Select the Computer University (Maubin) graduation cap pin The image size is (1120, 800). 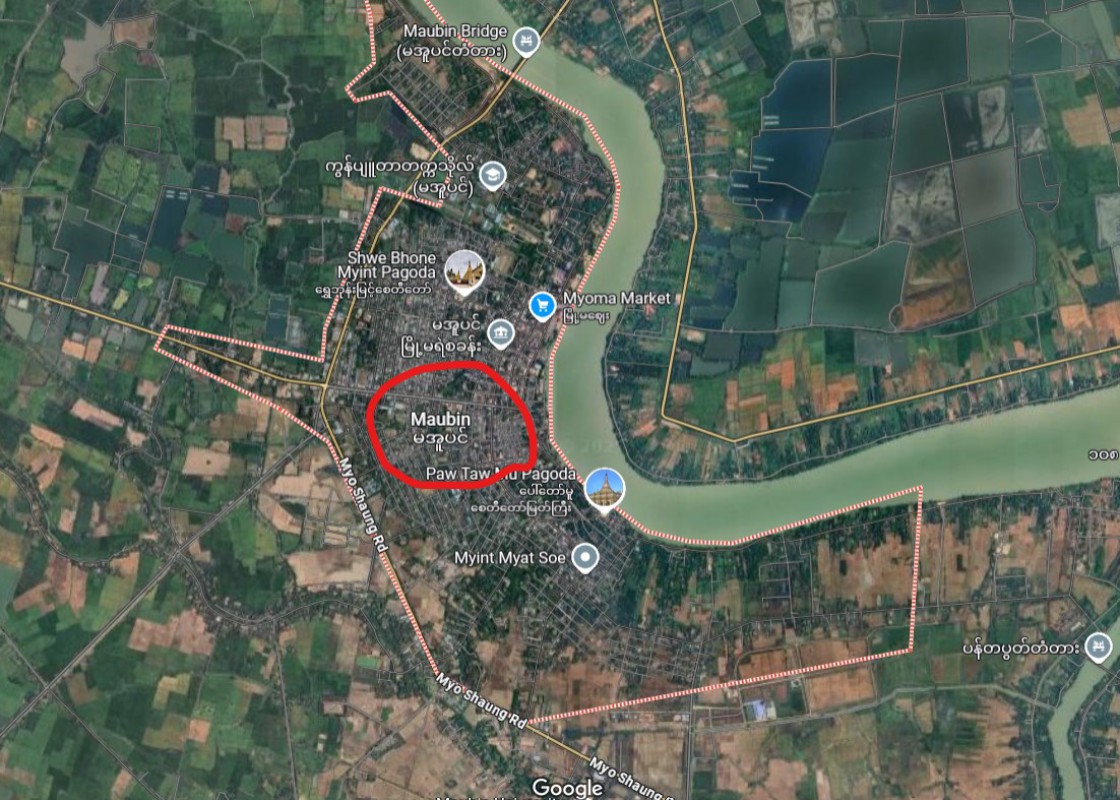coord(491,176)
